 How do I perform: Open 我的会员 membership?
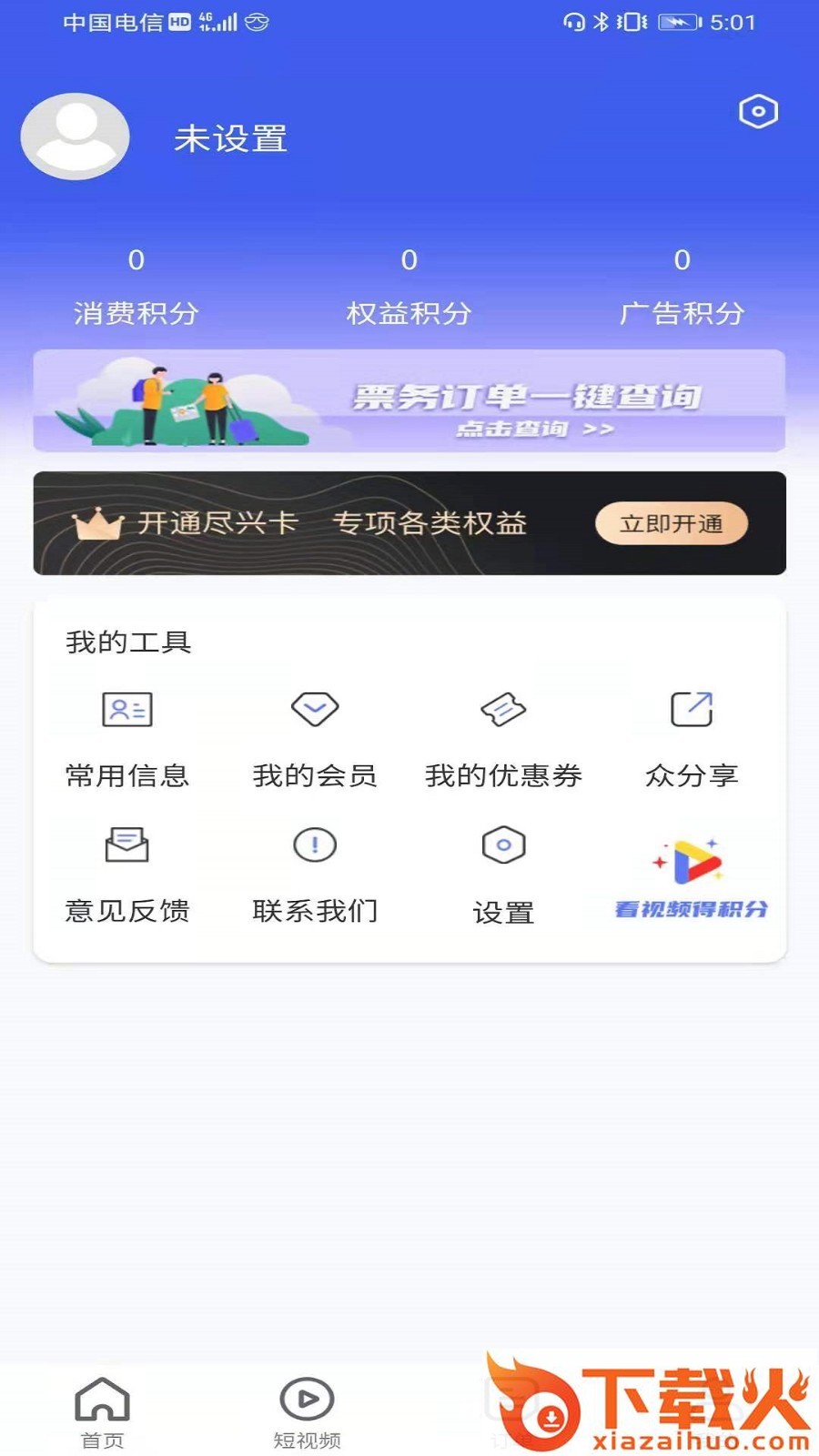315,737
